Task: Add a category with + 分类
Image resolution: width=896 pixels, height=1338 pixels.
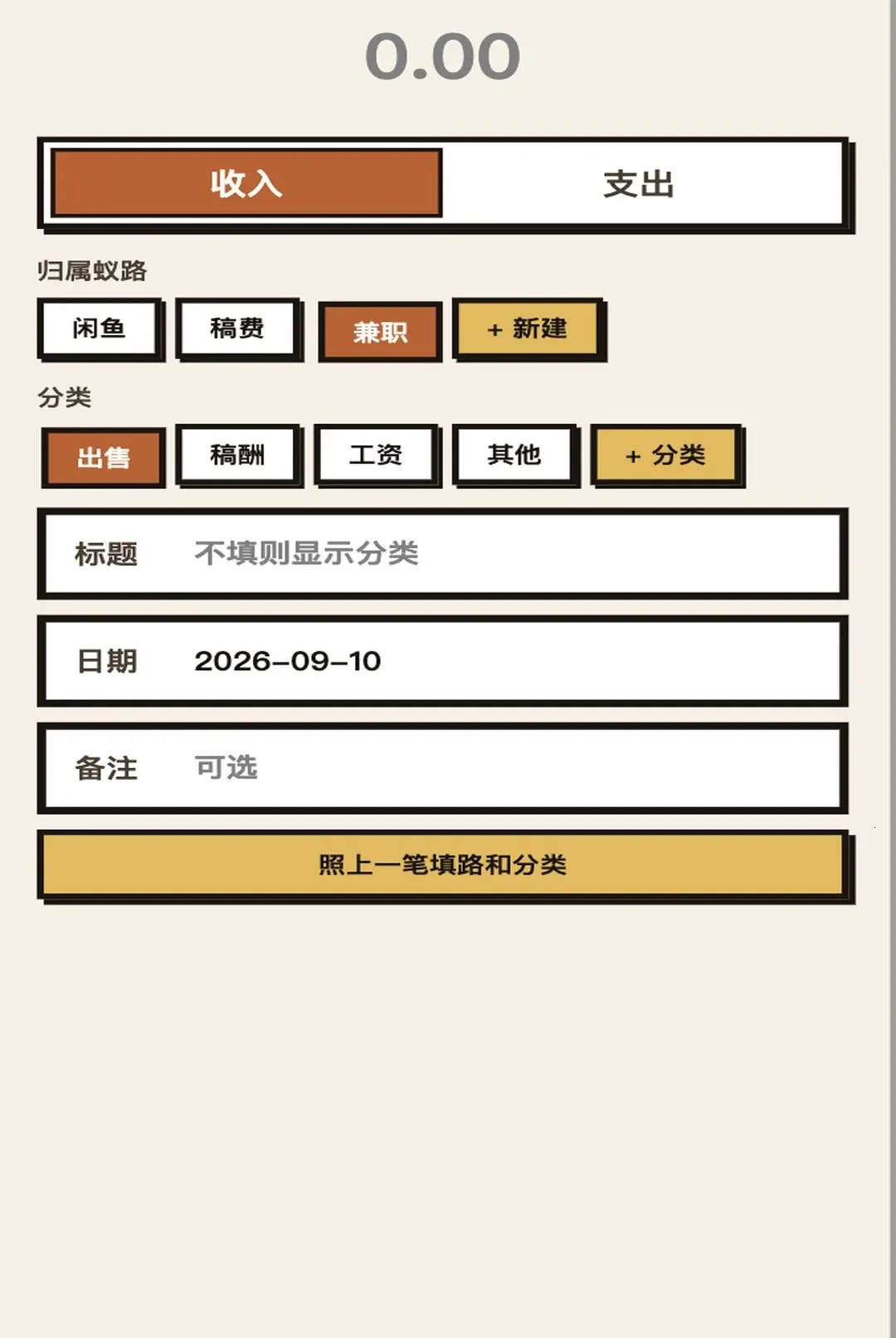Action: [x=666, y=455]
